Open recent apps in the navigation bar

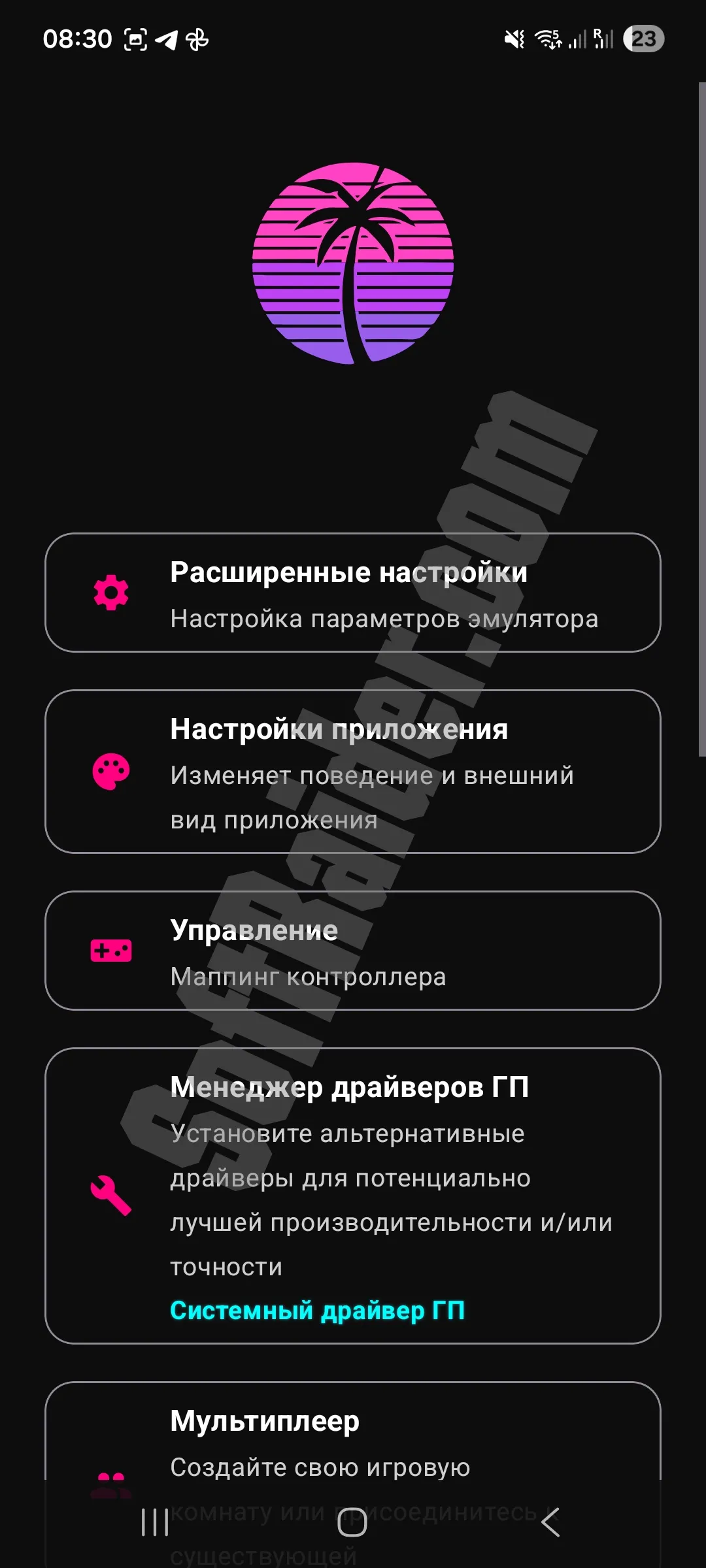[155, 1522]
